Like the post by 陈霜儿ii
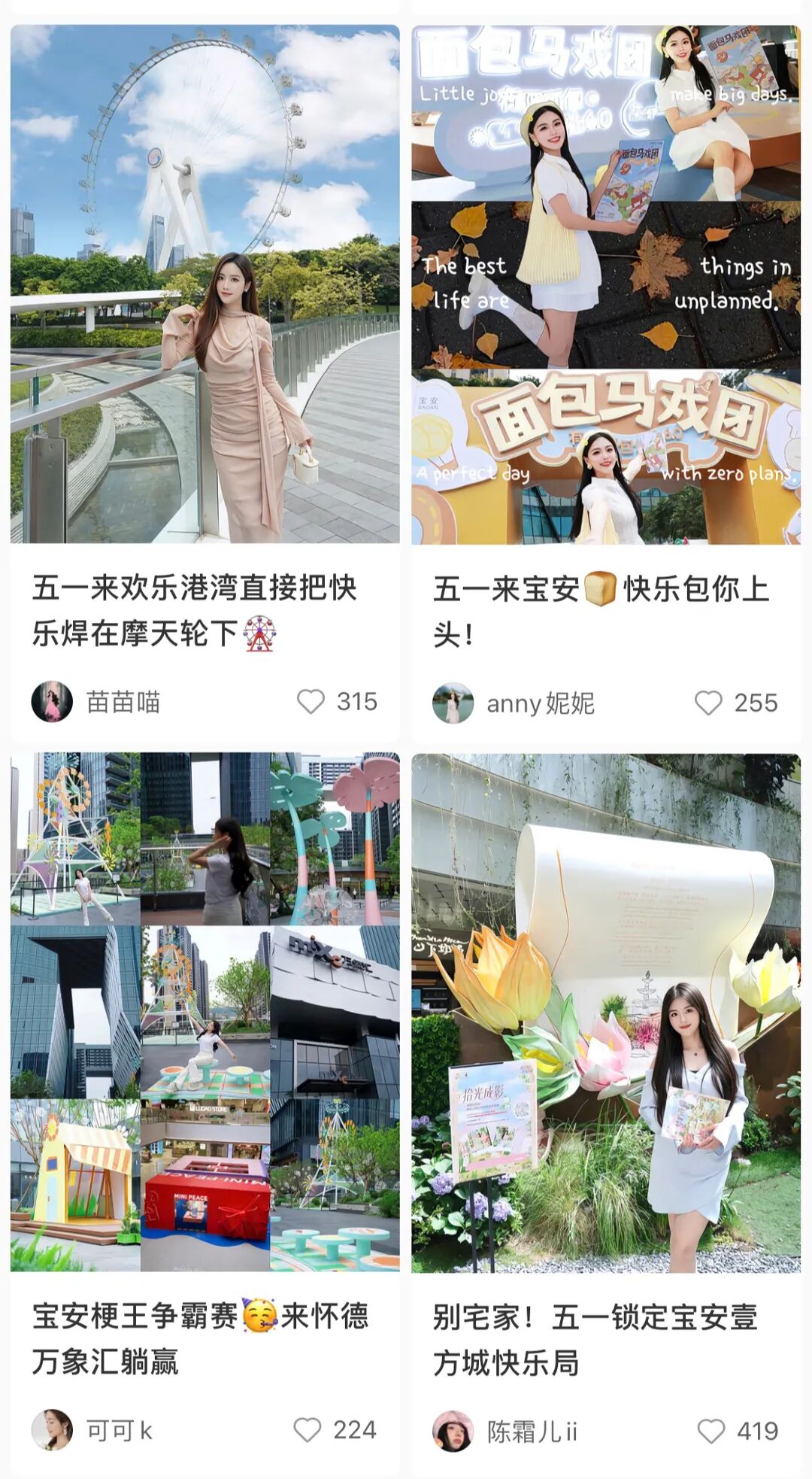Screen dimensions: 812x1479 (x=710, y=1431)
